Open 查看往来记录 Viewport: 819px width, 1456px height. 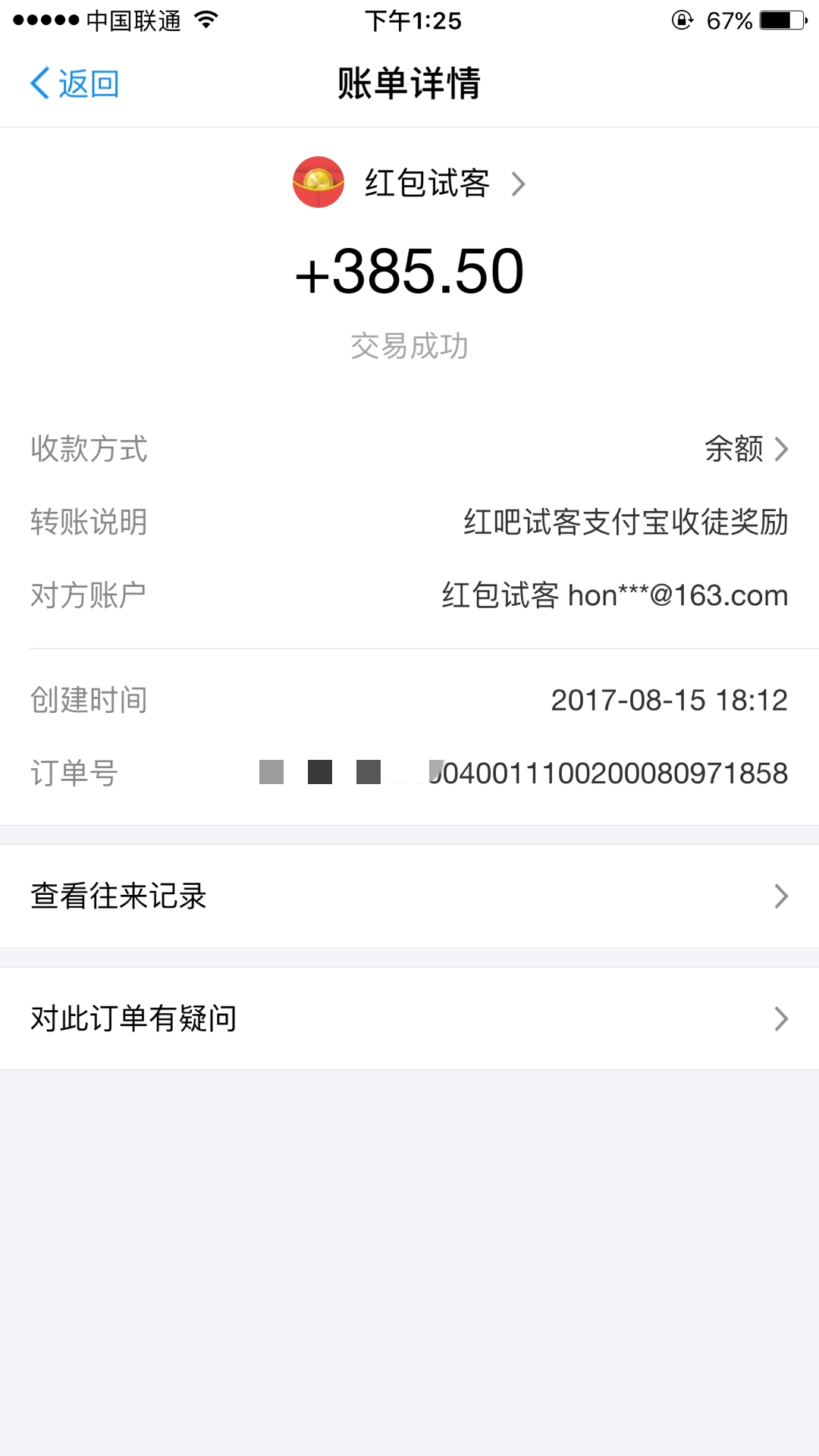(409, 896)
